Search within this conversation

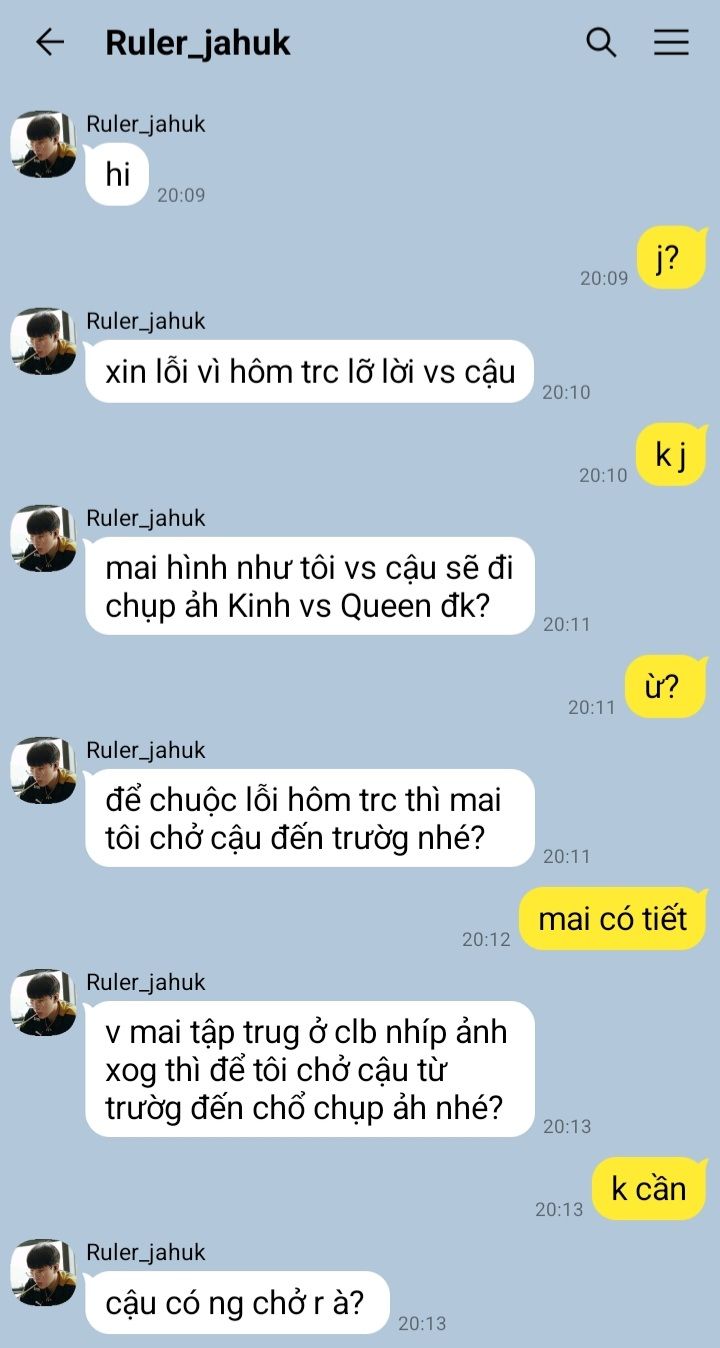point(601,42)
